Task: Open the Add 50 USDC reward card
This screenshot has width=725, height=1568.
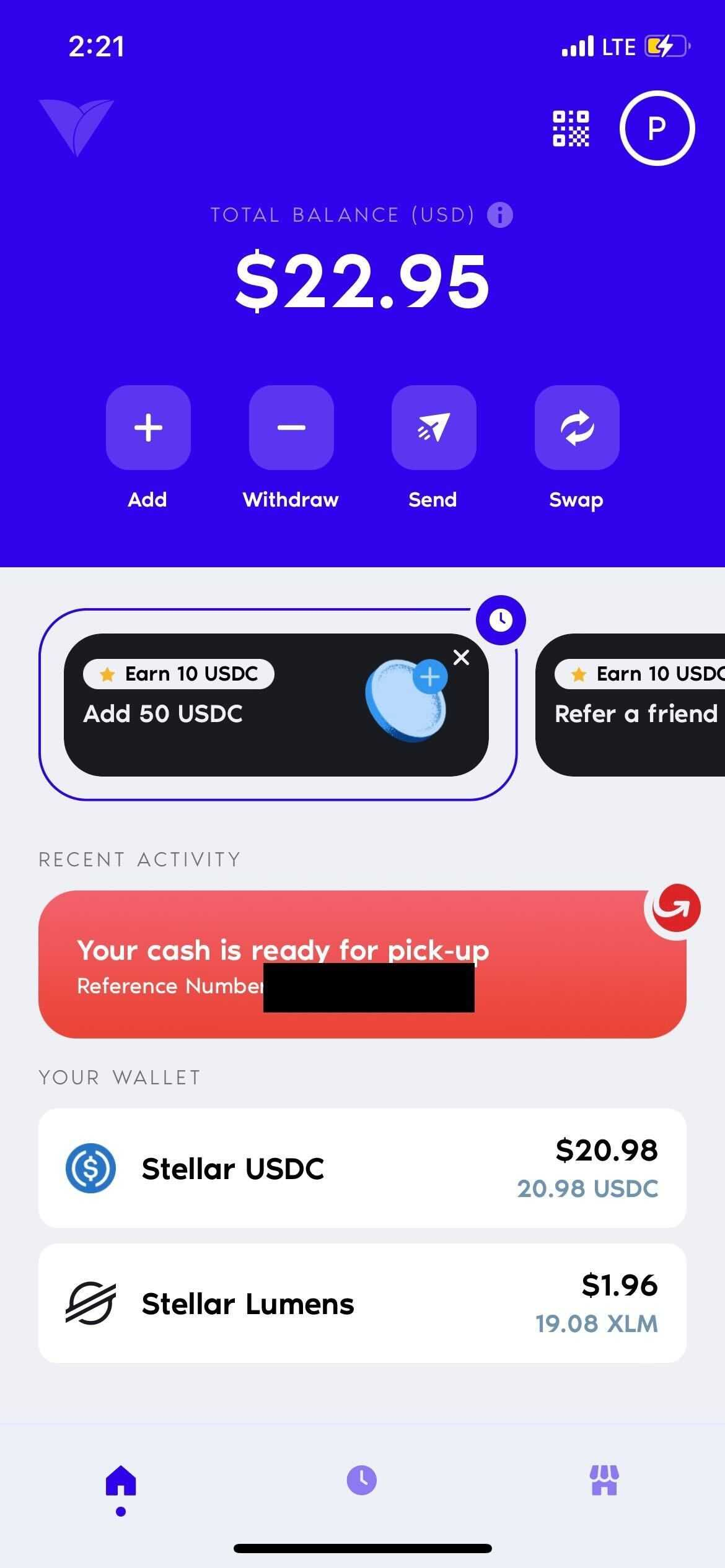Action: [276, 705]
